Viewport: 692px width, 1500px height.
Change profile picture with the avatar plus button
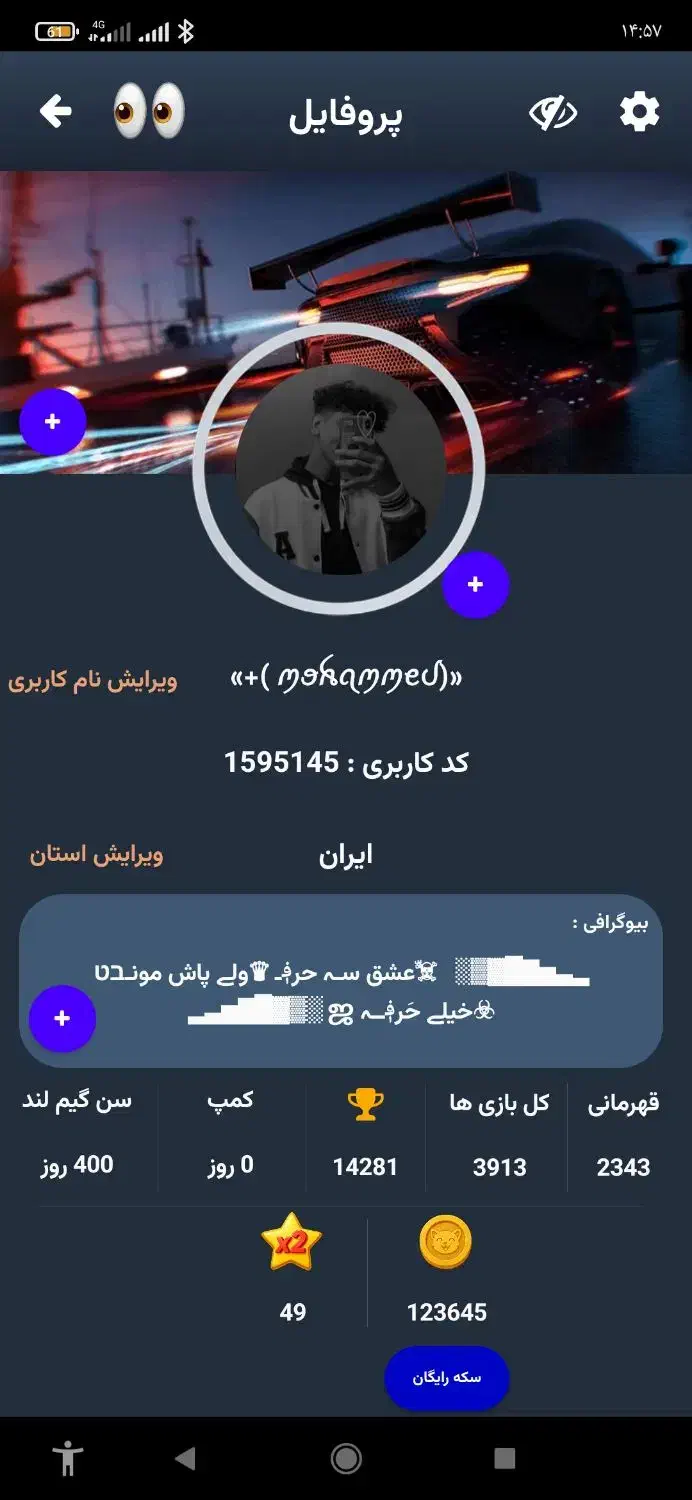click(x=476, y=584)
